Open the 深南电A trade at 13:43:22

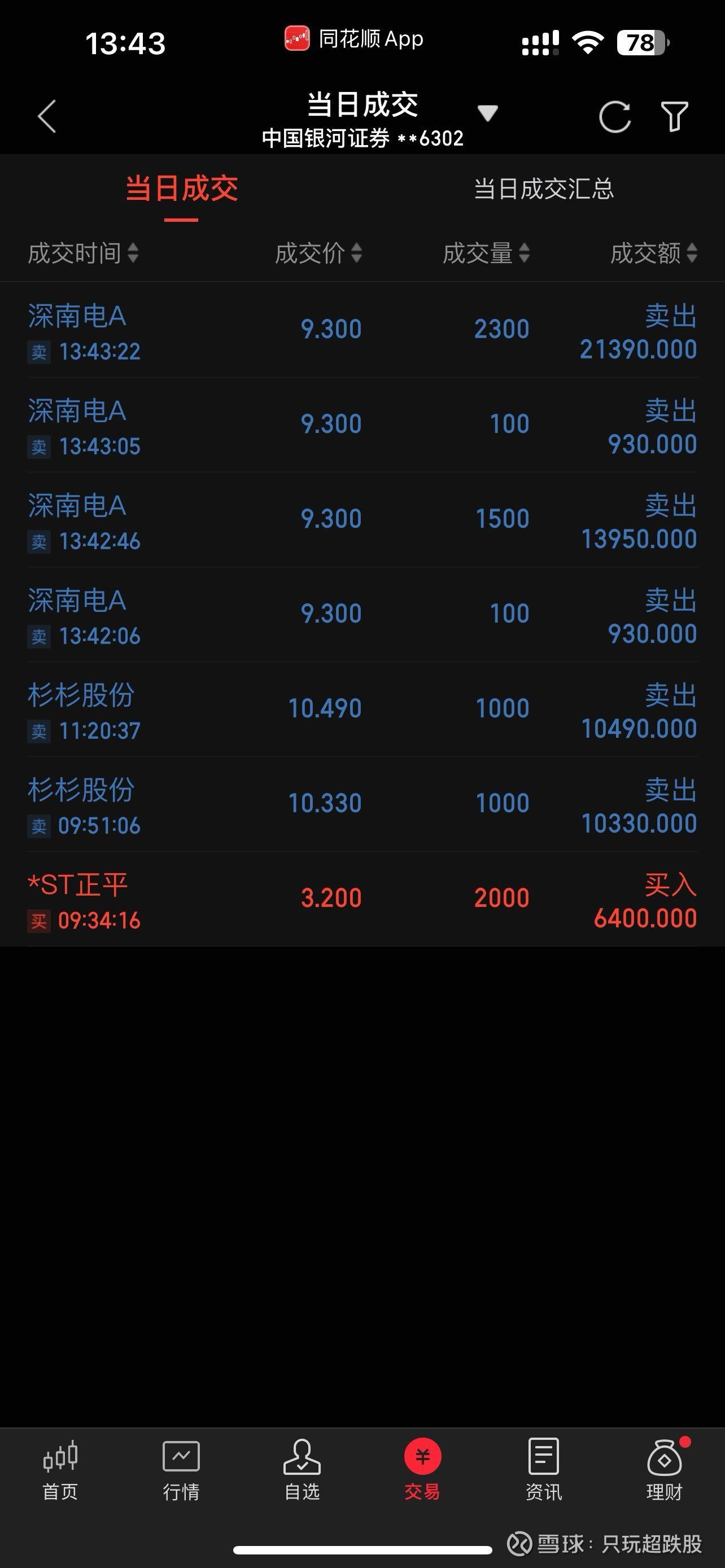coord(362,330)
